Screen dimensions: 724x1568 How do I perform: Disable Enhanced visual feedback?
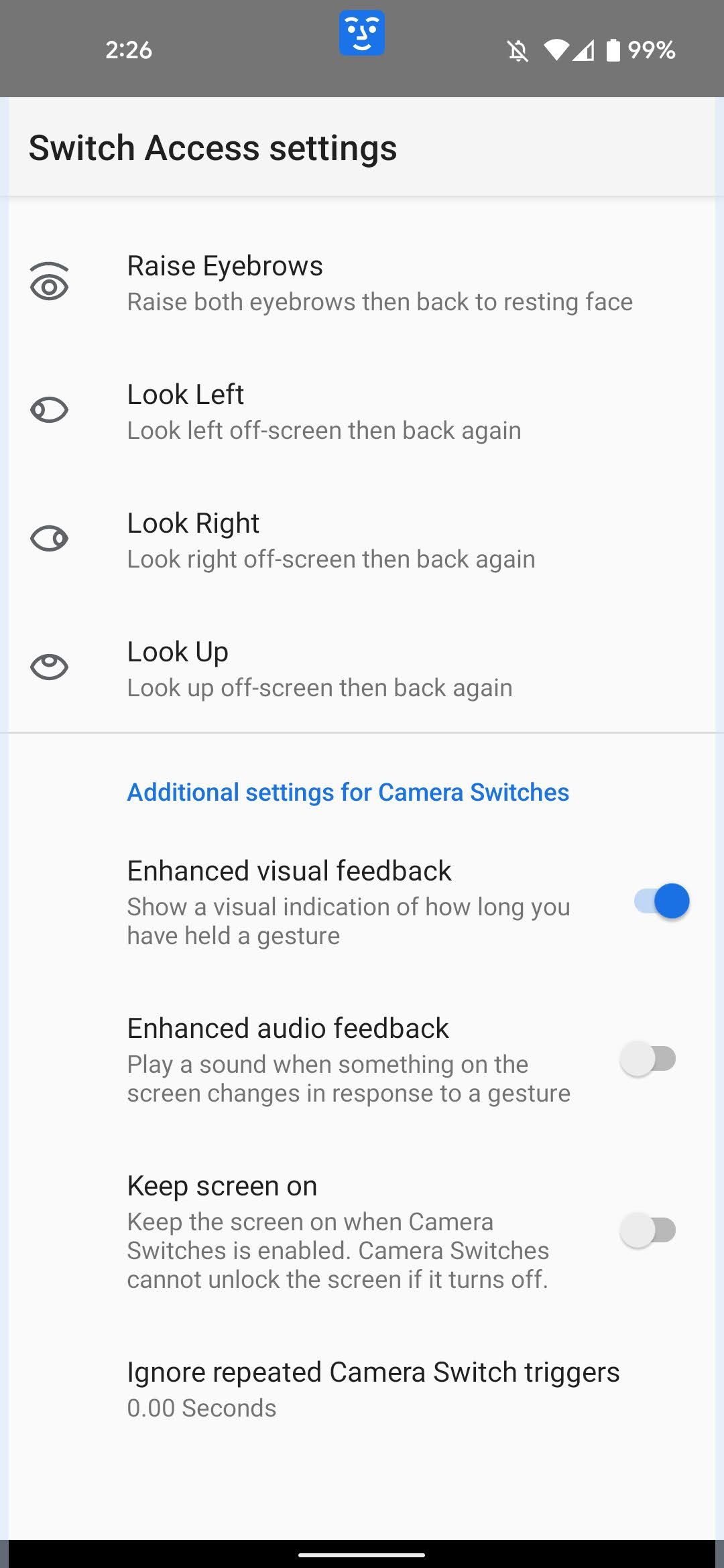660,901
